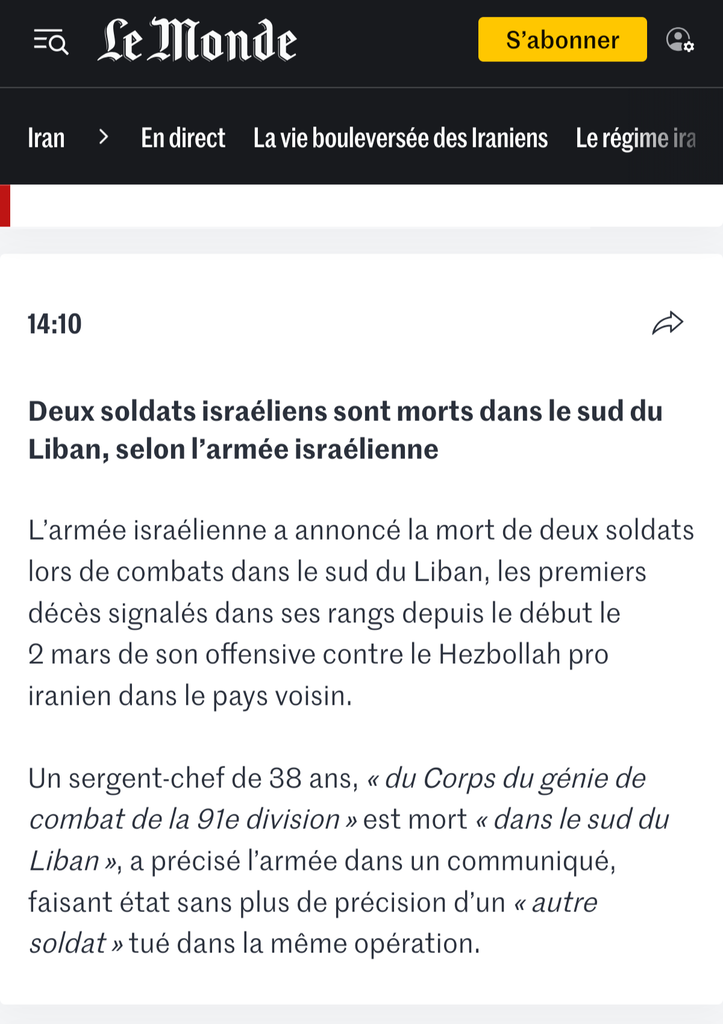Image resolution: width=723 pixels, height=1024 pixels.
Task: Go to the Le Monde homepage
Action: (x=197, y=41)
